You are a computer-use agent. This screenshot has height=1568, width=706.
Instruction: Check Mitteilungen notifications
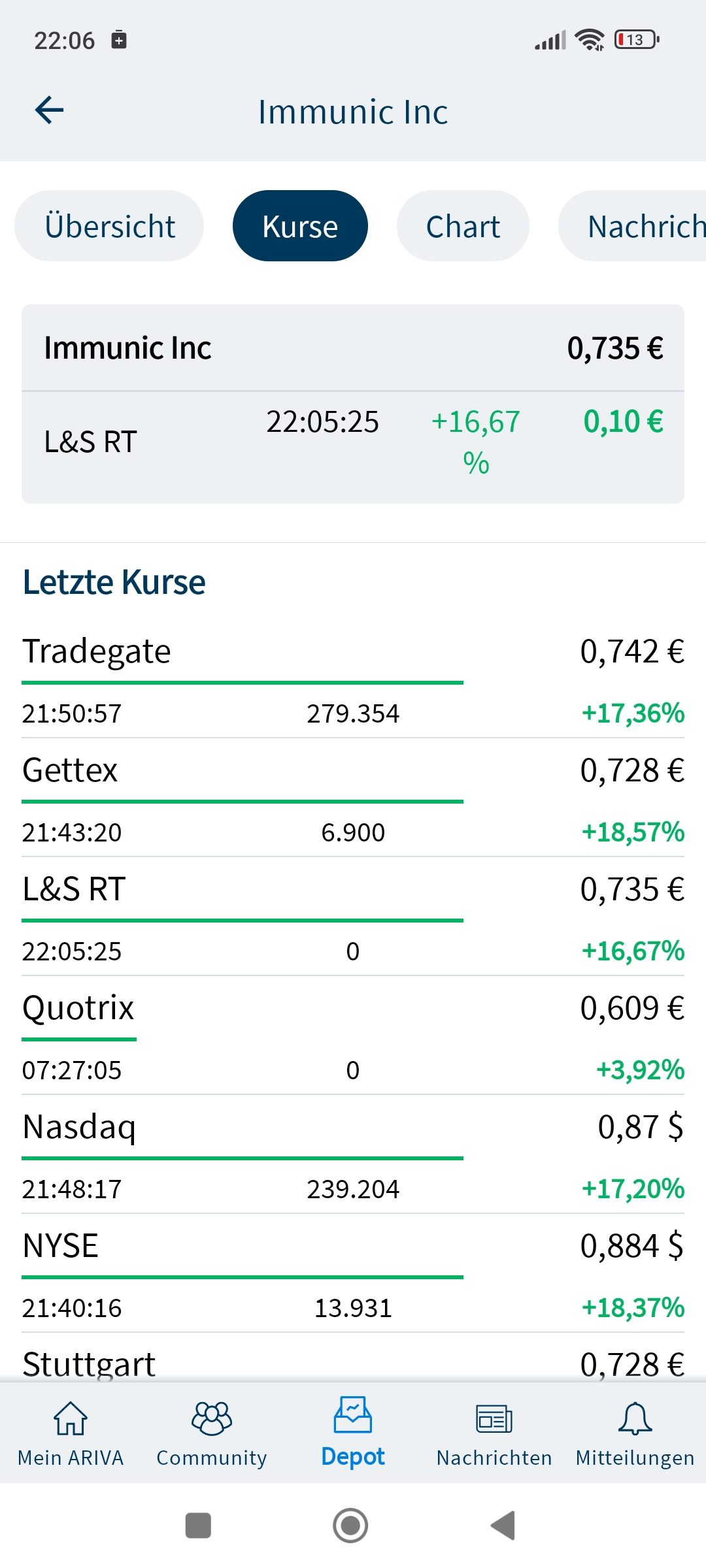(x=635, y=1432)
